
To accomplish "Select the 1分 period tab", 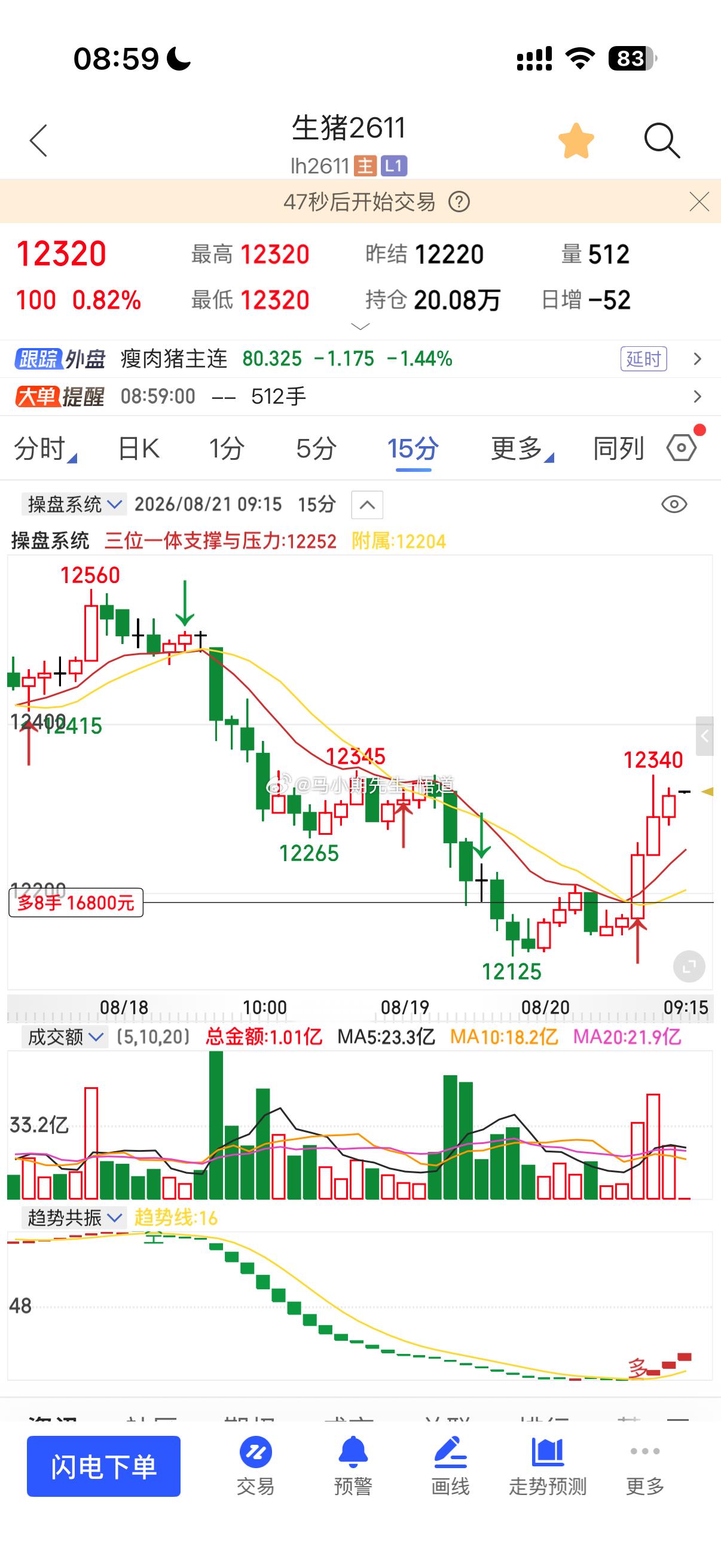I will pyautogui.click(x=227, y=449).
